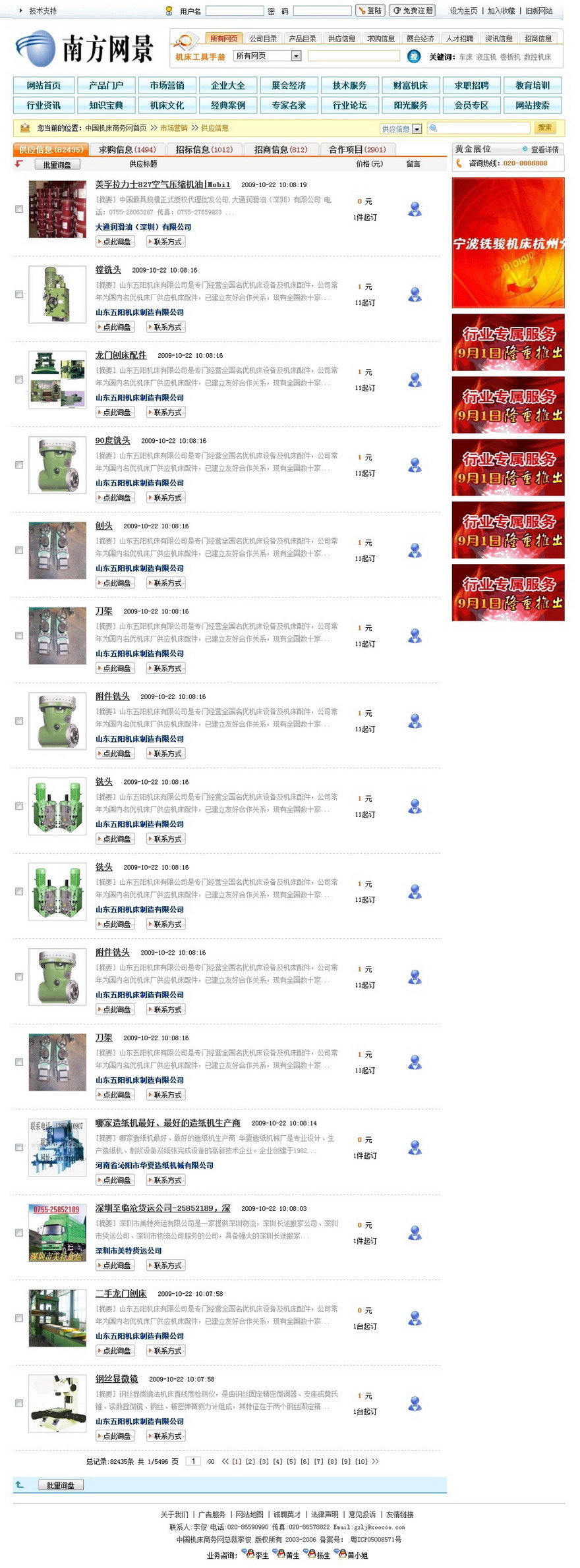Open the 龙门刨床配件 listing title
The image size is (580, 1568).
[x=121, y=355]
